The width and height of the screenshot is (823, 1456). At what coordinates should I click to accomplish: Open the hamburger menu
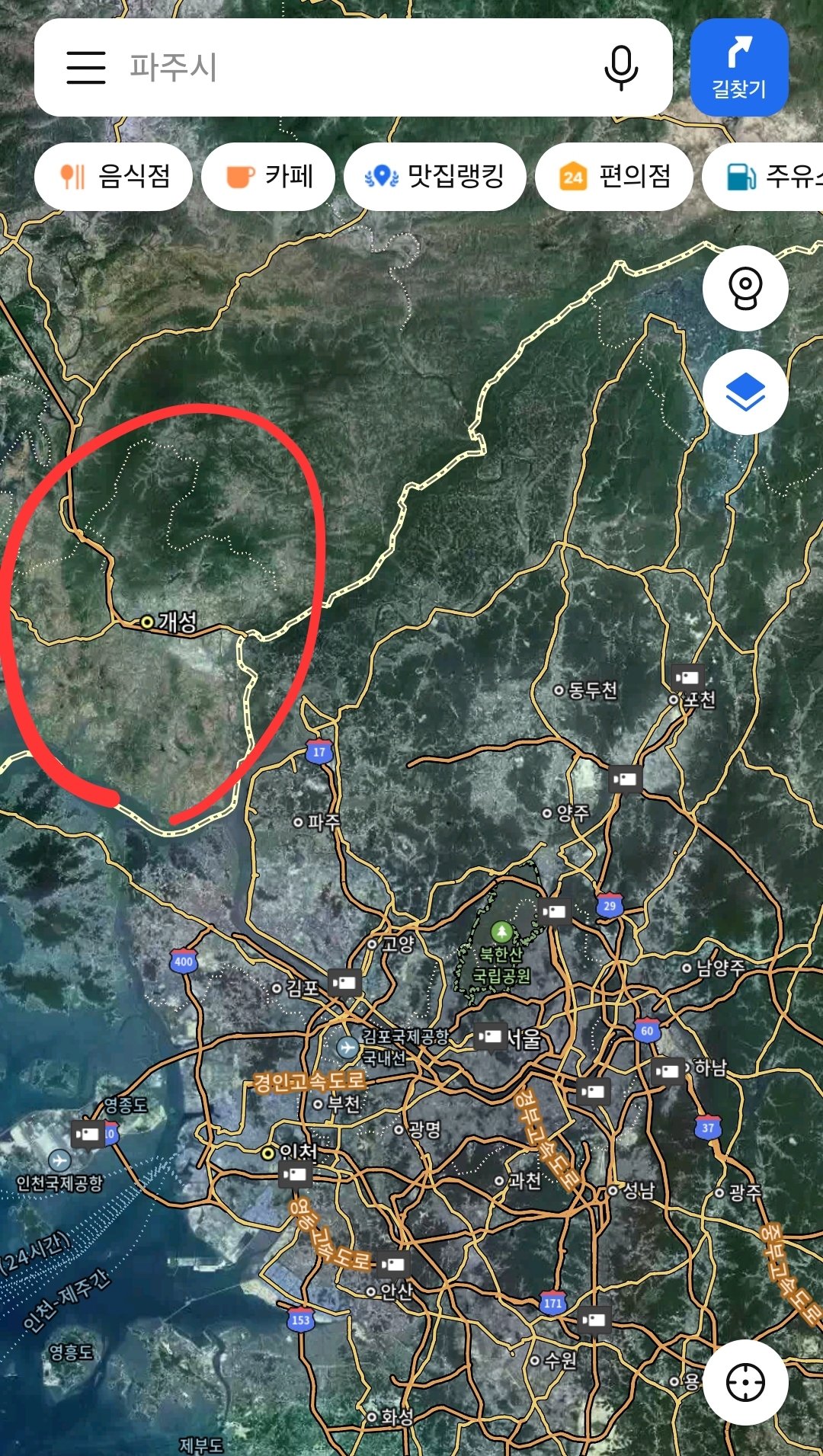[85, 68]
